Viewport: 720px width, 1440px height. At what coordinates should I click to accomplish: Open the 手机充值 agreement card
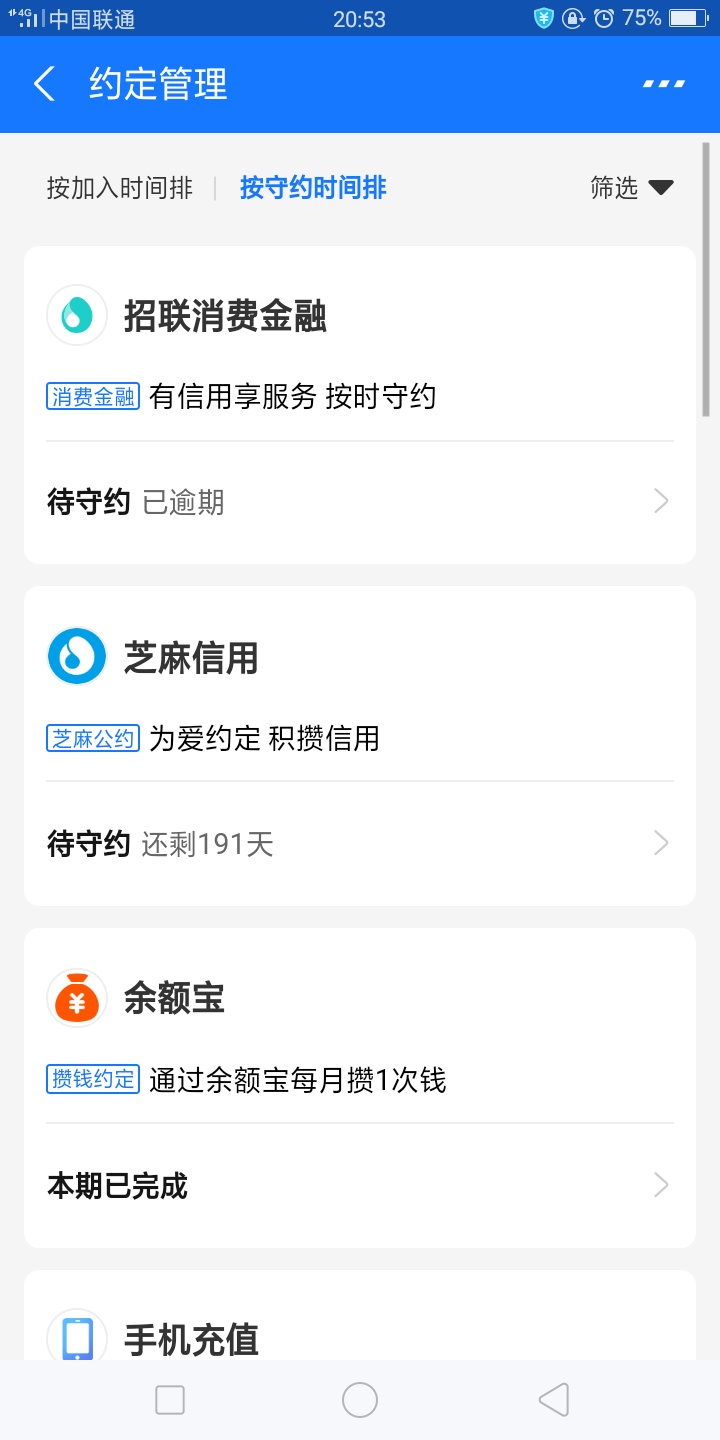click(x=360, y=1315)
